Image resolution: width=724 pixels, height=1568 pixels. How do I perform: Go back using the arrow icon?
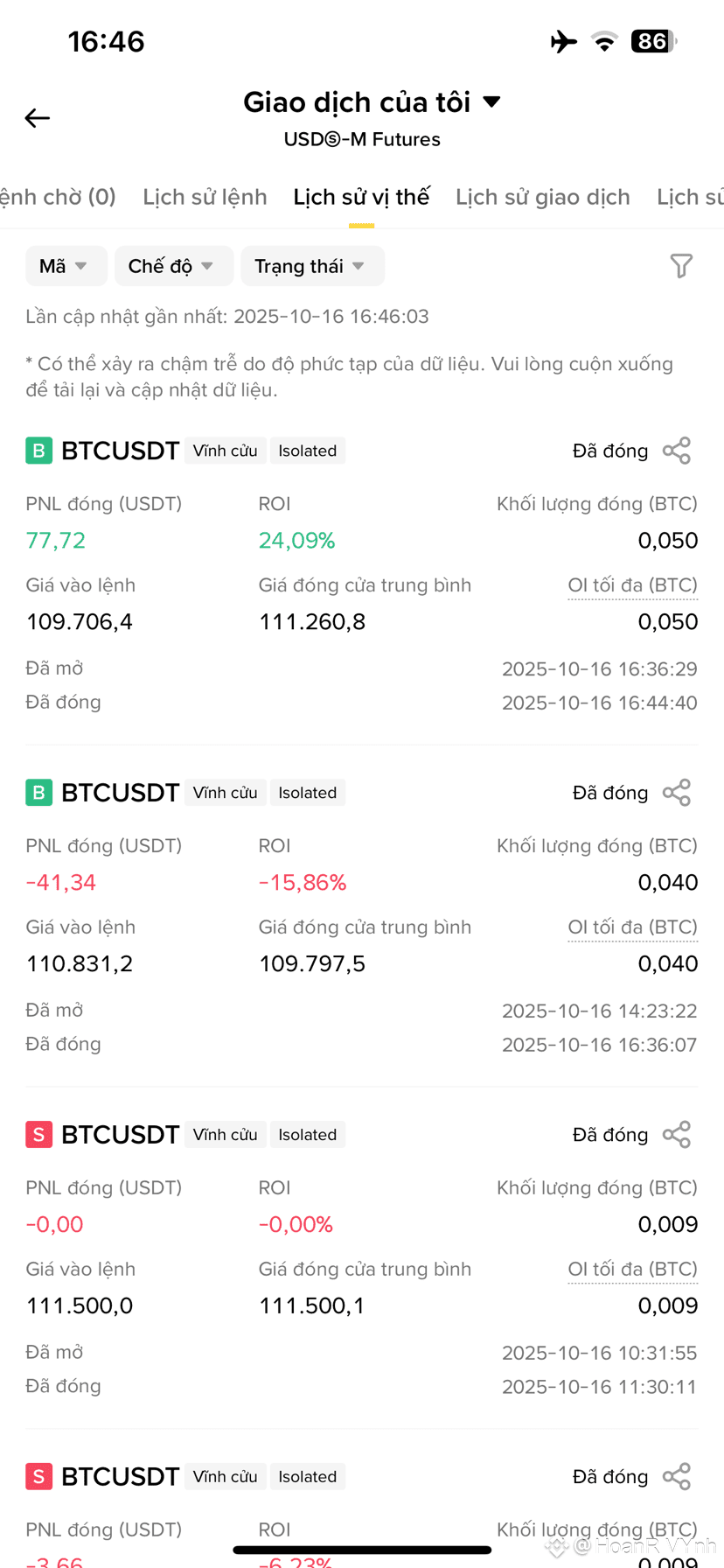[x=37, y=118]
